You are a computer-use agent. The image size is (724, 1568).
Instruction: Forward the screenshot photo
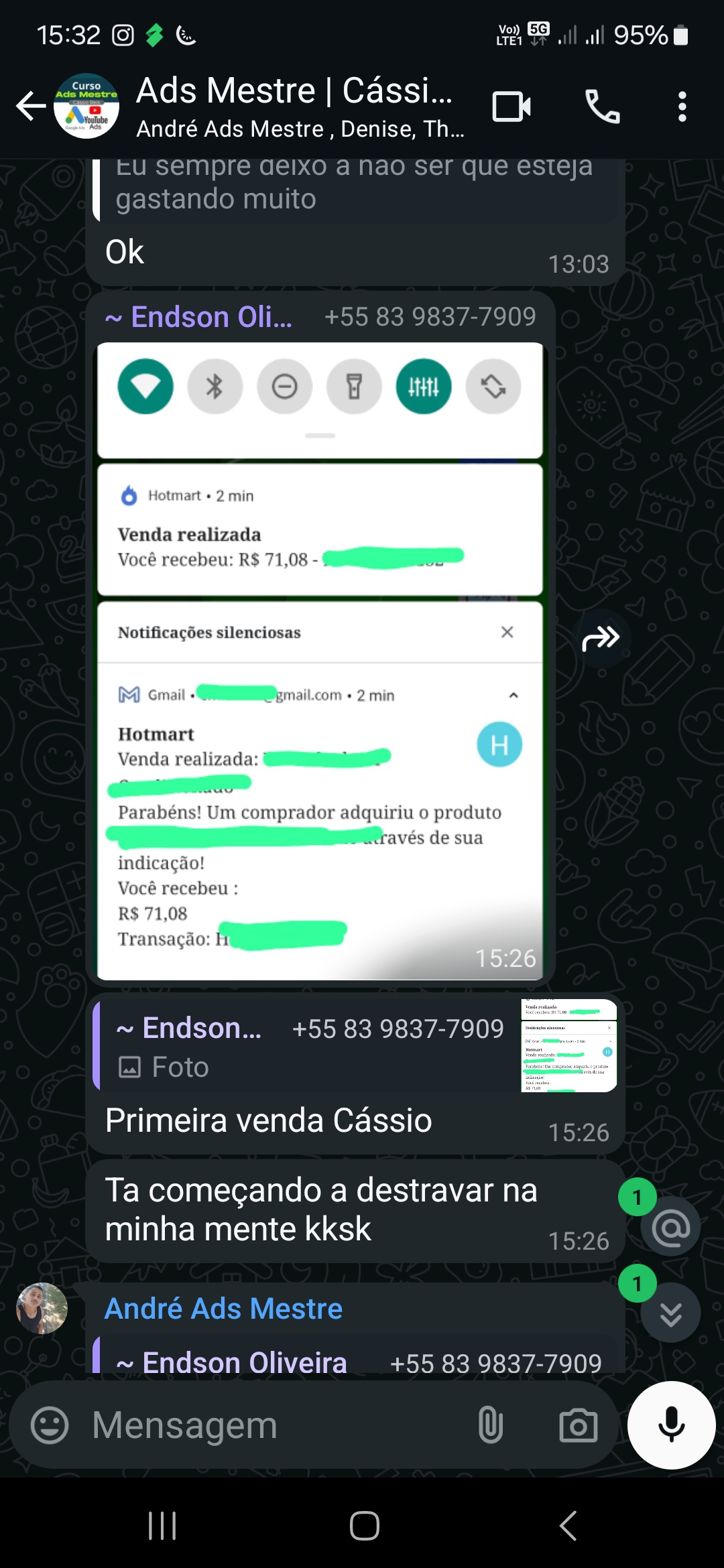pyautogui.click(x=601, y=638)
